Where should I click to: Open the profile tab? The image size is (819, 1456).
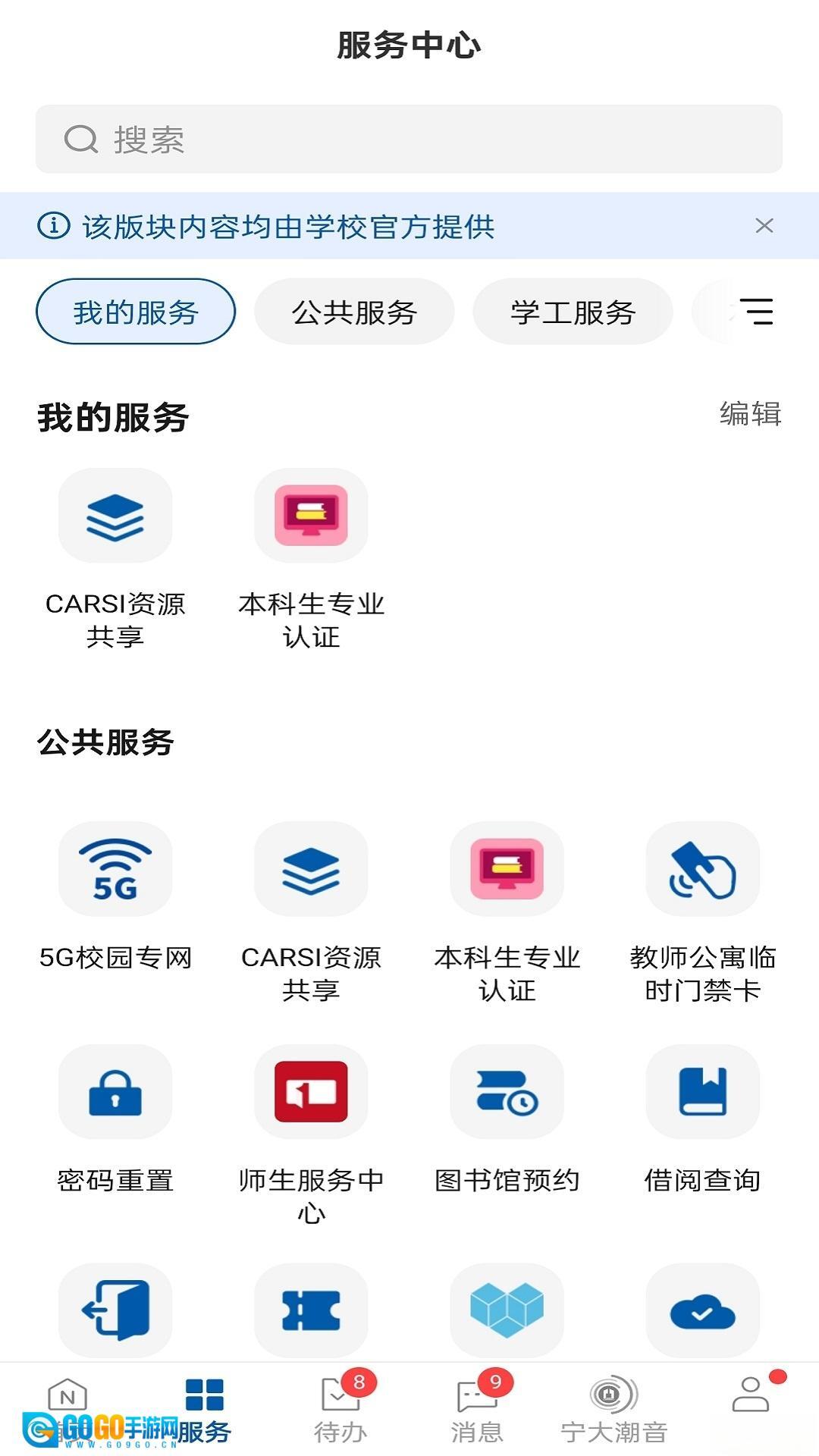click(x=751, y=1397)
